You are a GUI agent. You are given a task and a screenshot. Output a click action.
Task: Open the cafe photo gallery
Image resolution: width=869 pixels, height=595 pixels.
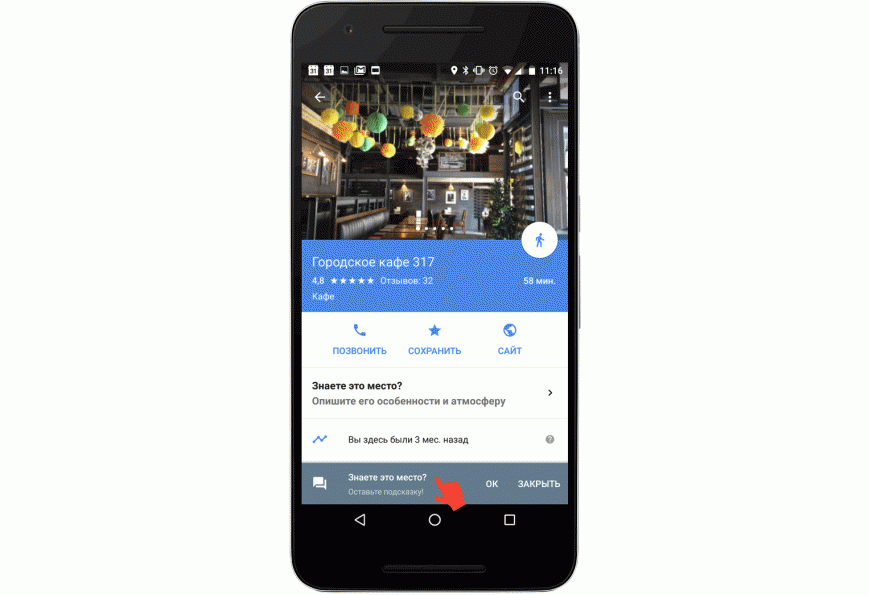434,160
